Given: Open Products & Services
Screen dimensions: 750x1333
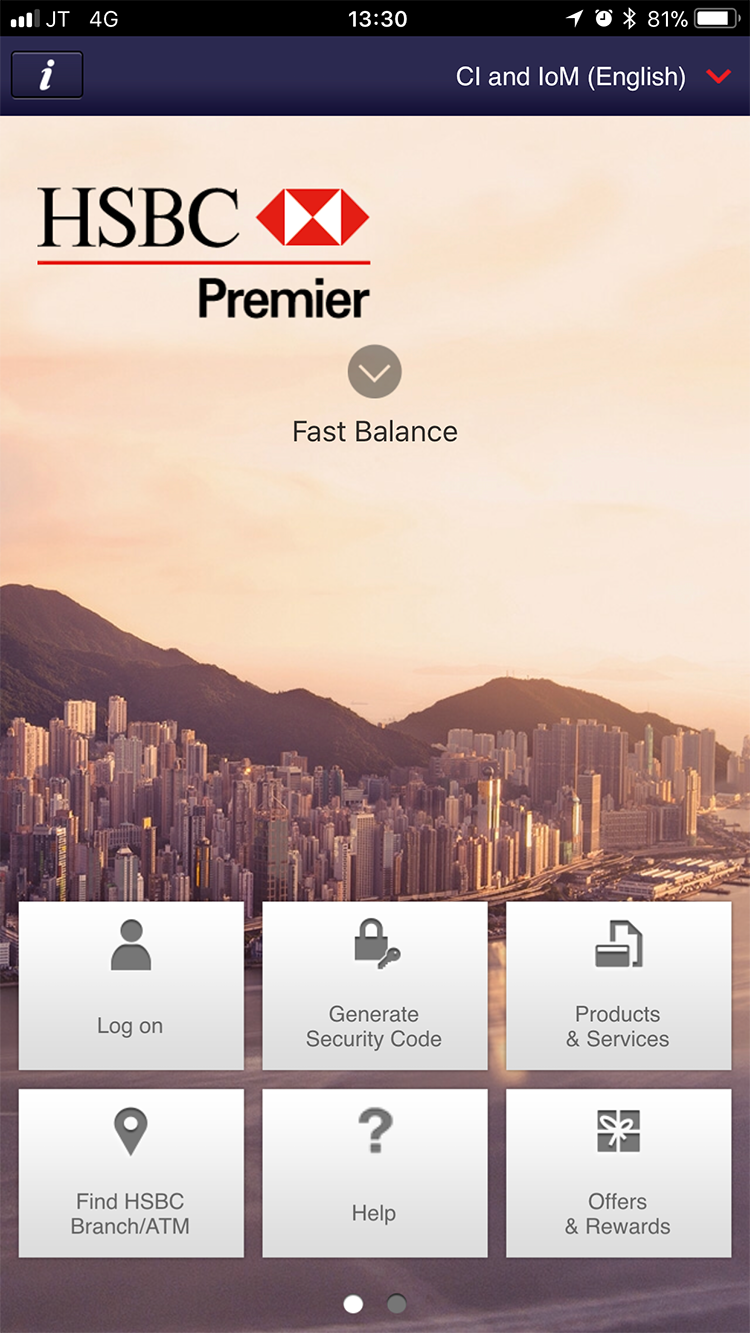Looking at the screenshot, I should (618, 986).
